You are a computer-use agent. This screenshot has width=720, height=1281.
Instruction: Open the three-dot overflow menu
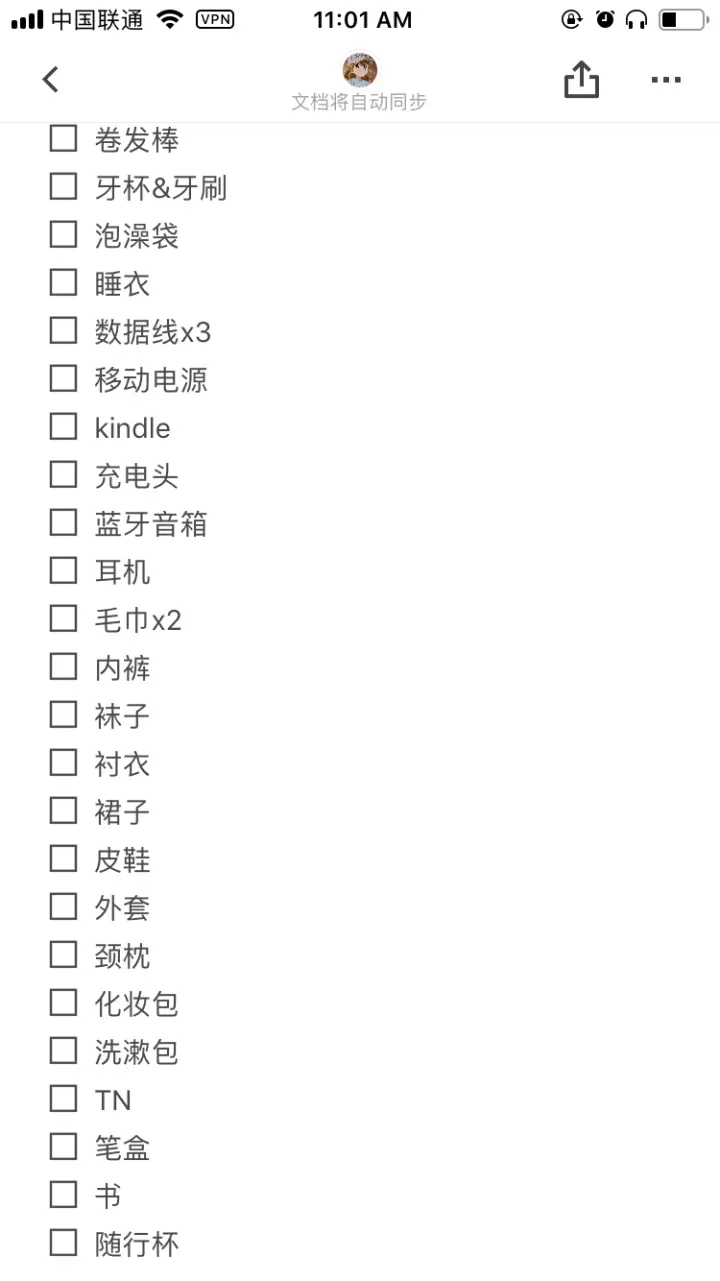click(x=666, y=79)
